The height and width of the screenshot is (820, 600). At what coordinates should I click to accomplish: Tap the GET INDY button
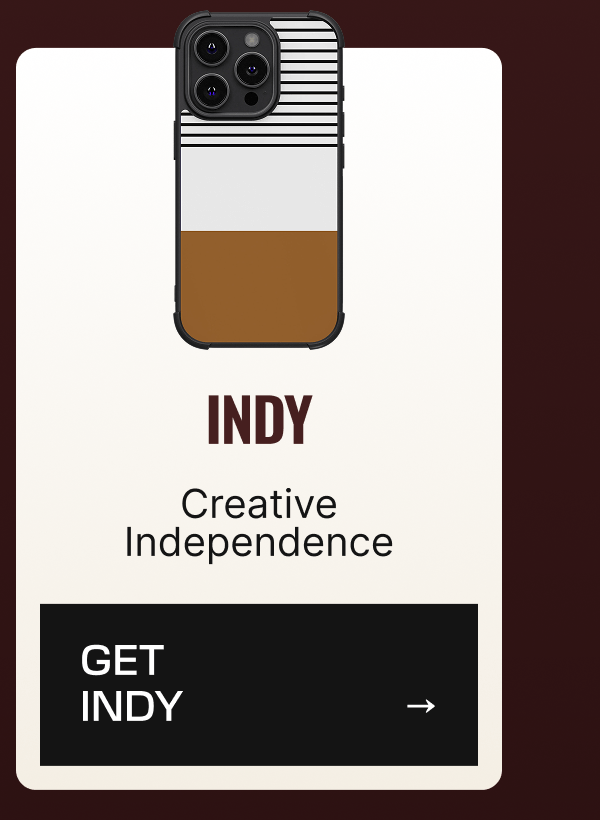pyautogui.click(x=258, y=685)
